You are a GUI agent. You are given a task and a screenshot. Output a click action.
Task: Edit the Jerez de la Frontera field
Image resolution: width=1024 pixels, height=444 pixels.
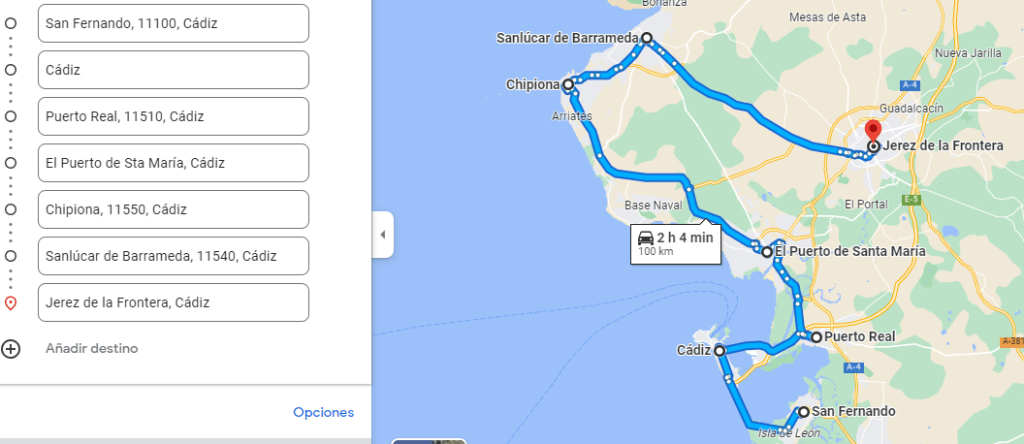pos(172,302)
